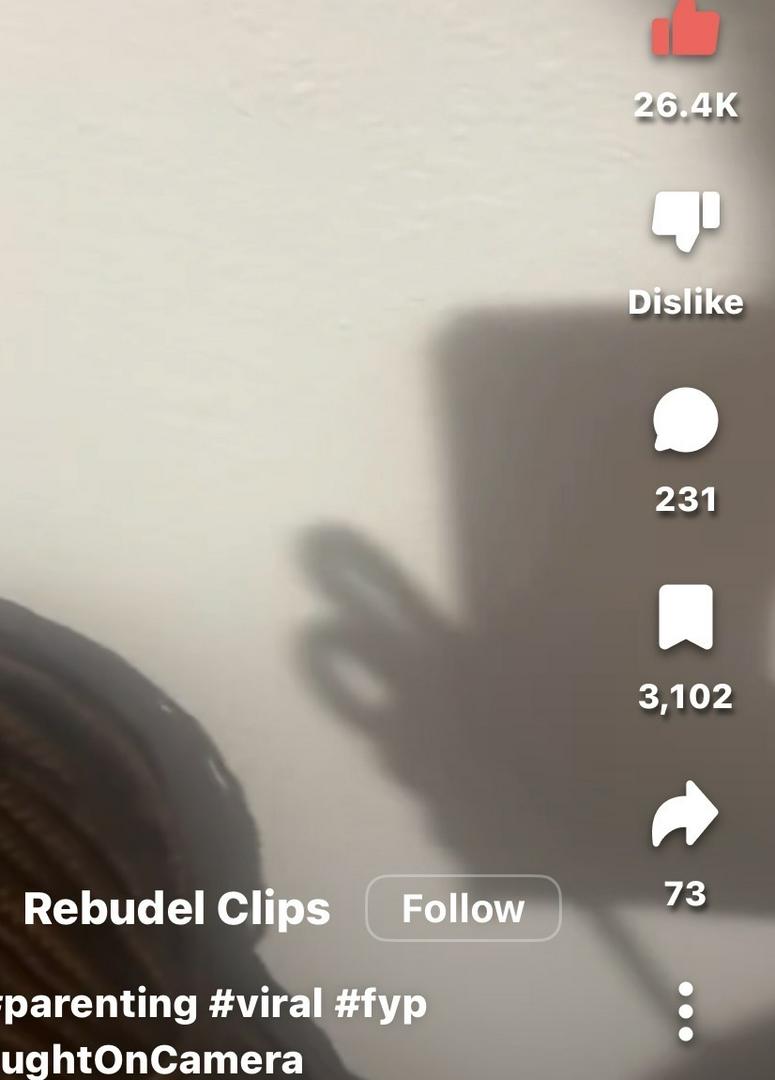Tap the red thumbs-up like icon

(x=686, y=30)
